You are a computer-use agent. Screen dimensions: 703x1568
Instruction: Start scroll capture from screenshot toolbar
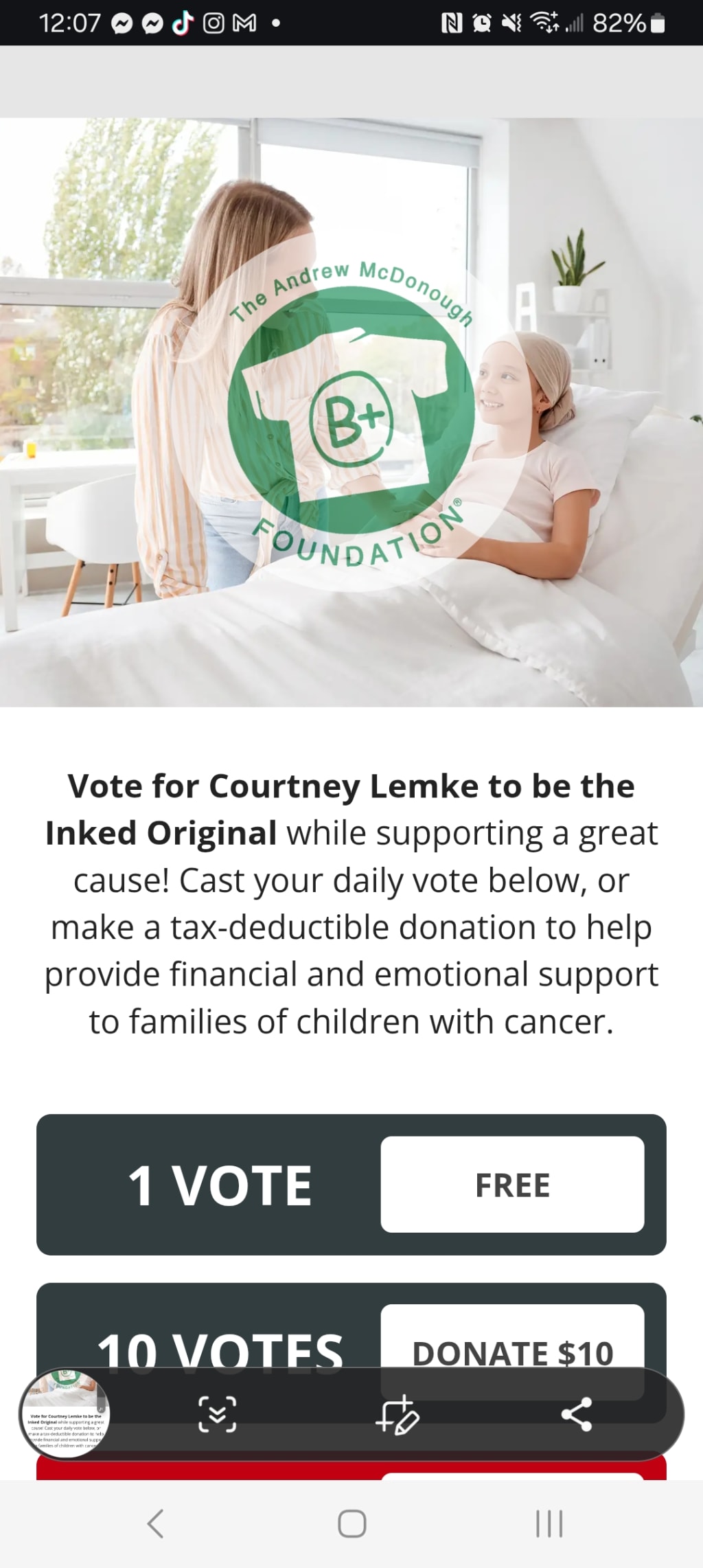click(218, 1414)
